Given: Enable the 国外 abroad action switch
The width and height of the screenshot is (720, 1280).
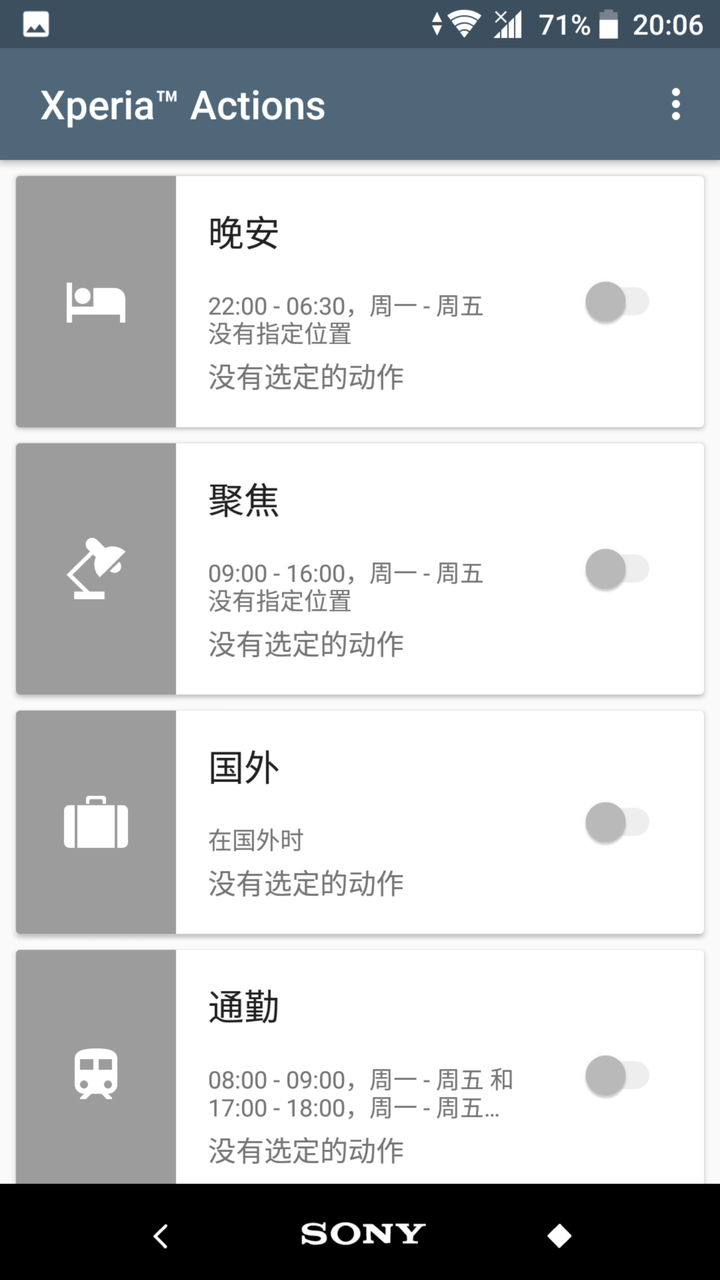Looking at the screenshot, I should 617,822.
